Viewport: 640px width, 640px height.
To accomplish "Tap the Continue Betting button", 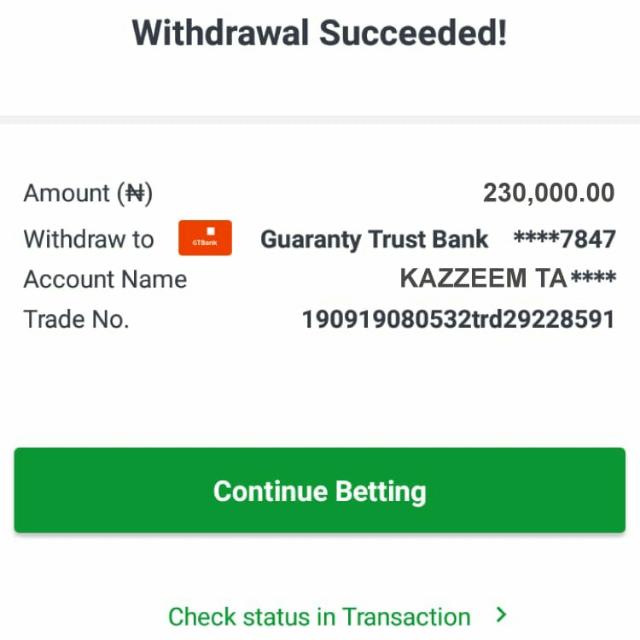I will (320, 491).
